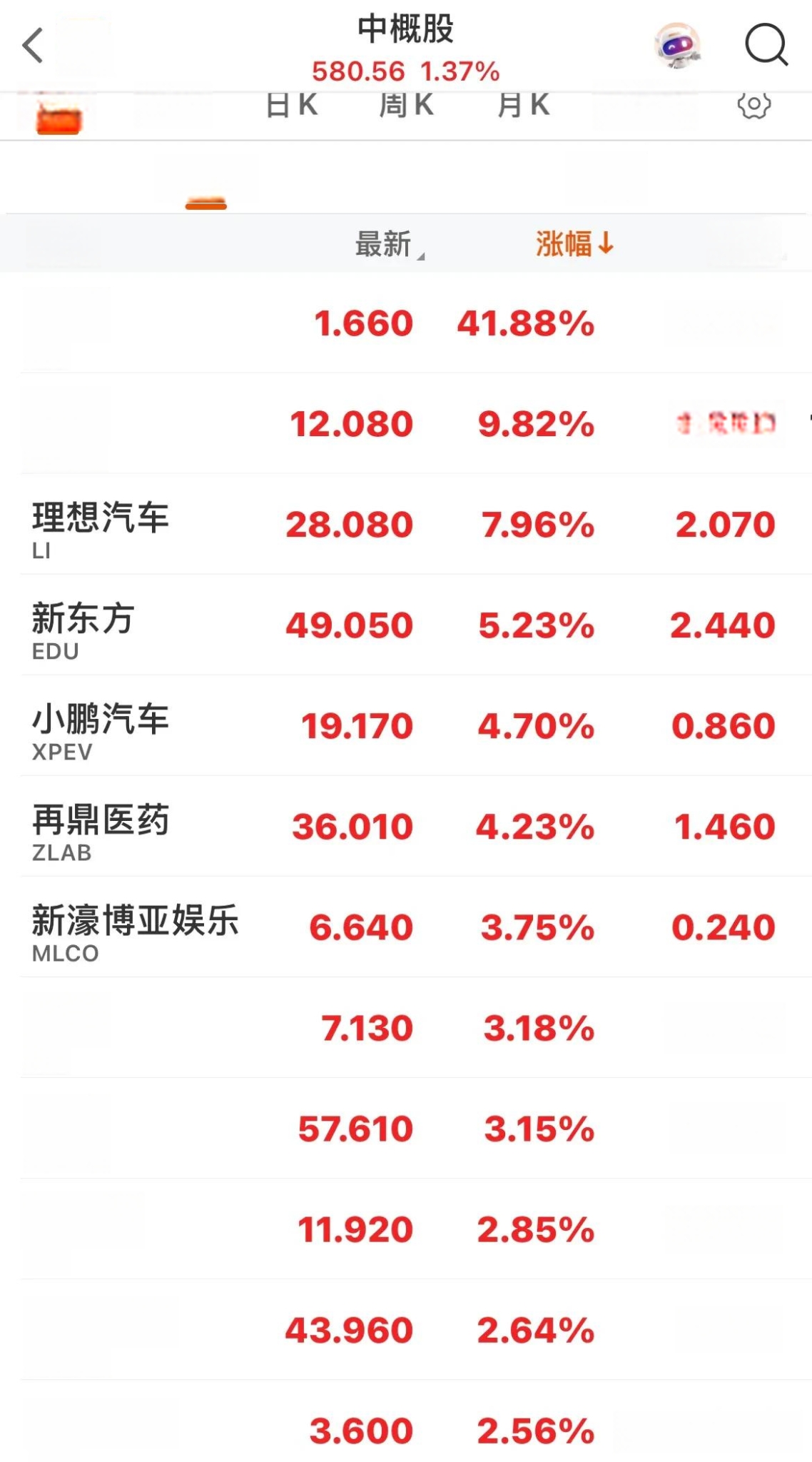
Task: Switch to the 日K chart tab
Action: click(x=291, y=106)
